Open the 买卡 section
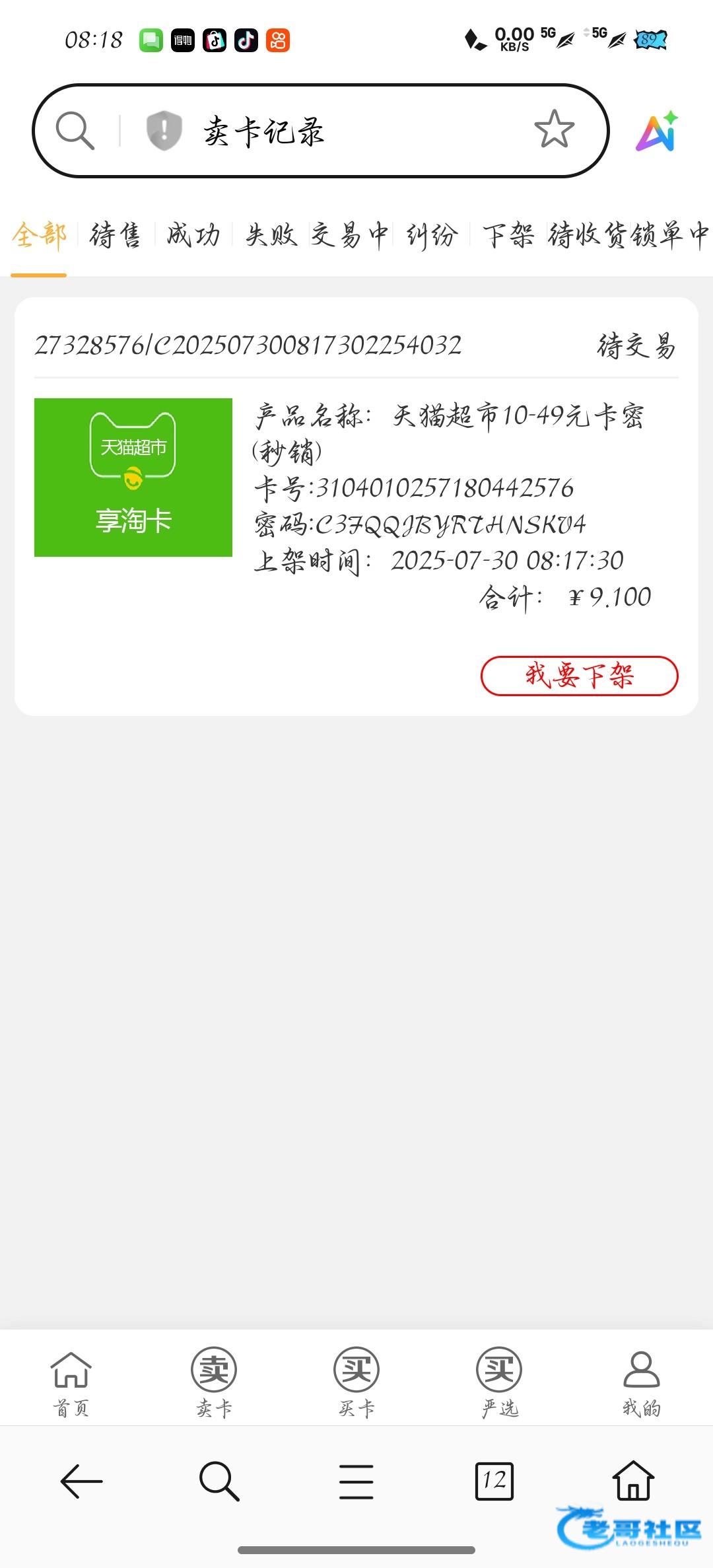This screenshot has width=713, height=1568. (x=356, y=1384)
